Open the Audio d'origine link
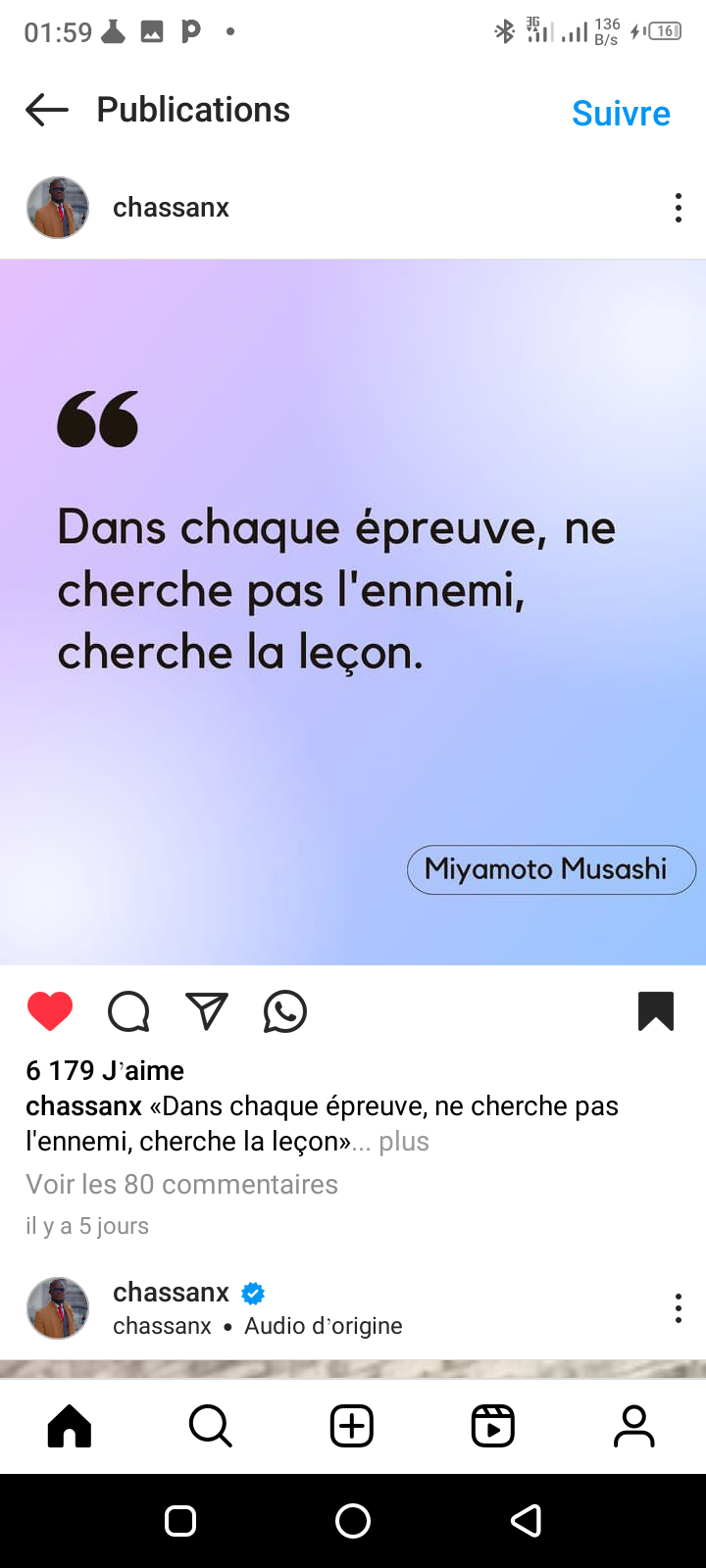This screenshot has width=706, height=1568. 324,1326
